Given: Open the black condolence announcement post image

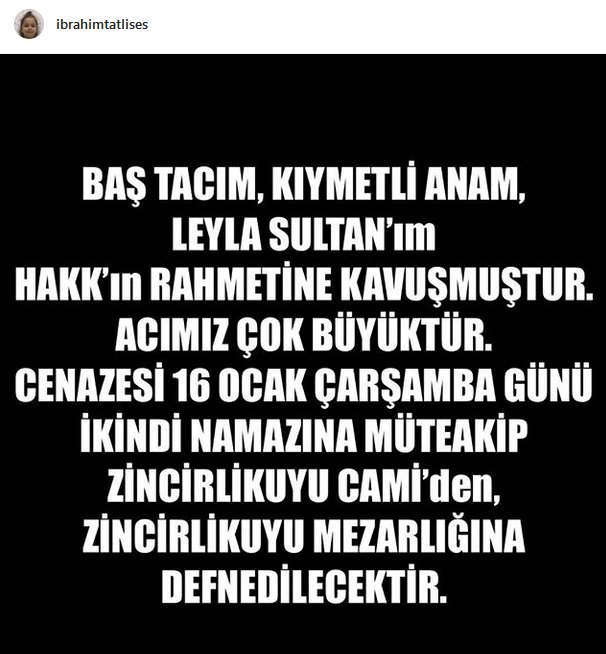Looking at the screenshot, I should pos(303,353).
